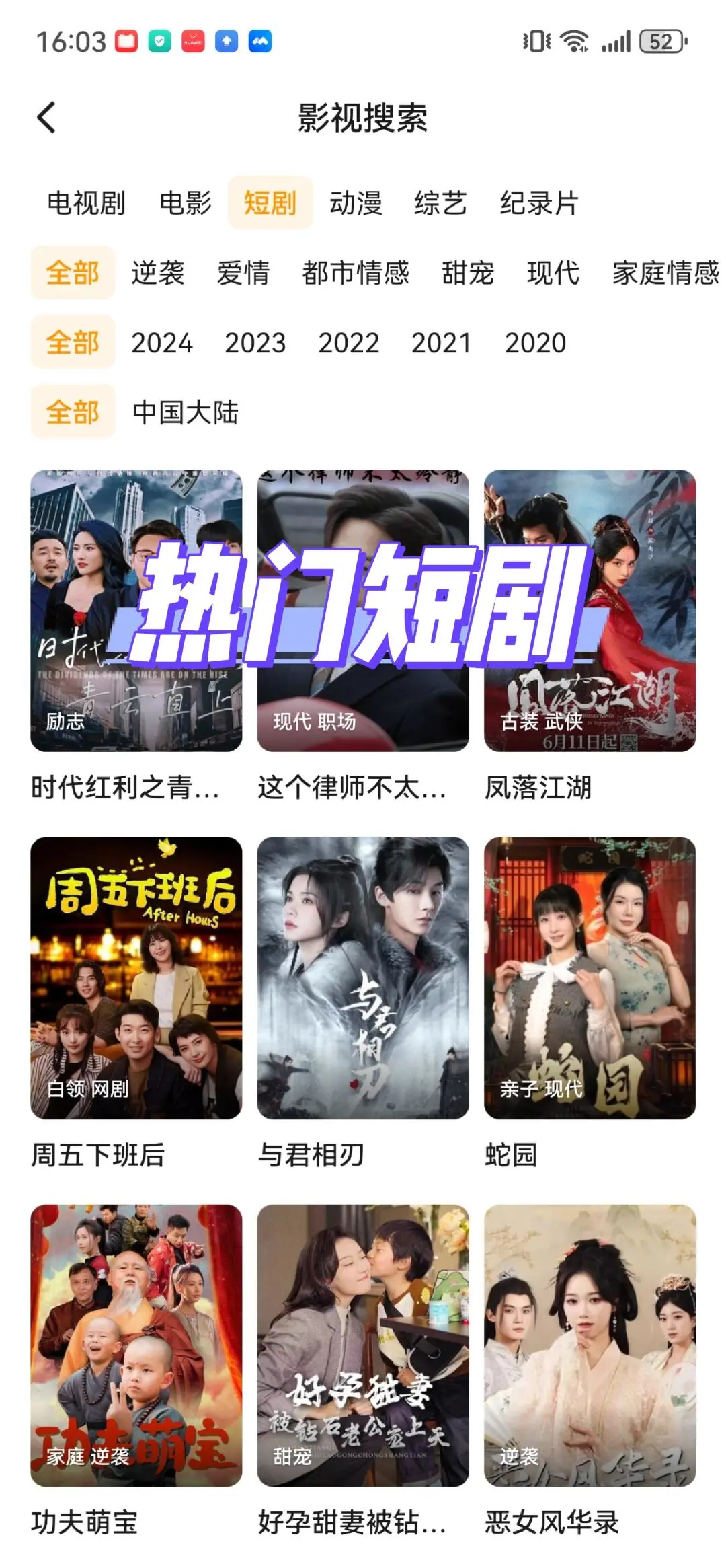The width and height of the screenshot is (726, 1568).
Task: Tap the 蛇园 poster
Action: point(590,977)
